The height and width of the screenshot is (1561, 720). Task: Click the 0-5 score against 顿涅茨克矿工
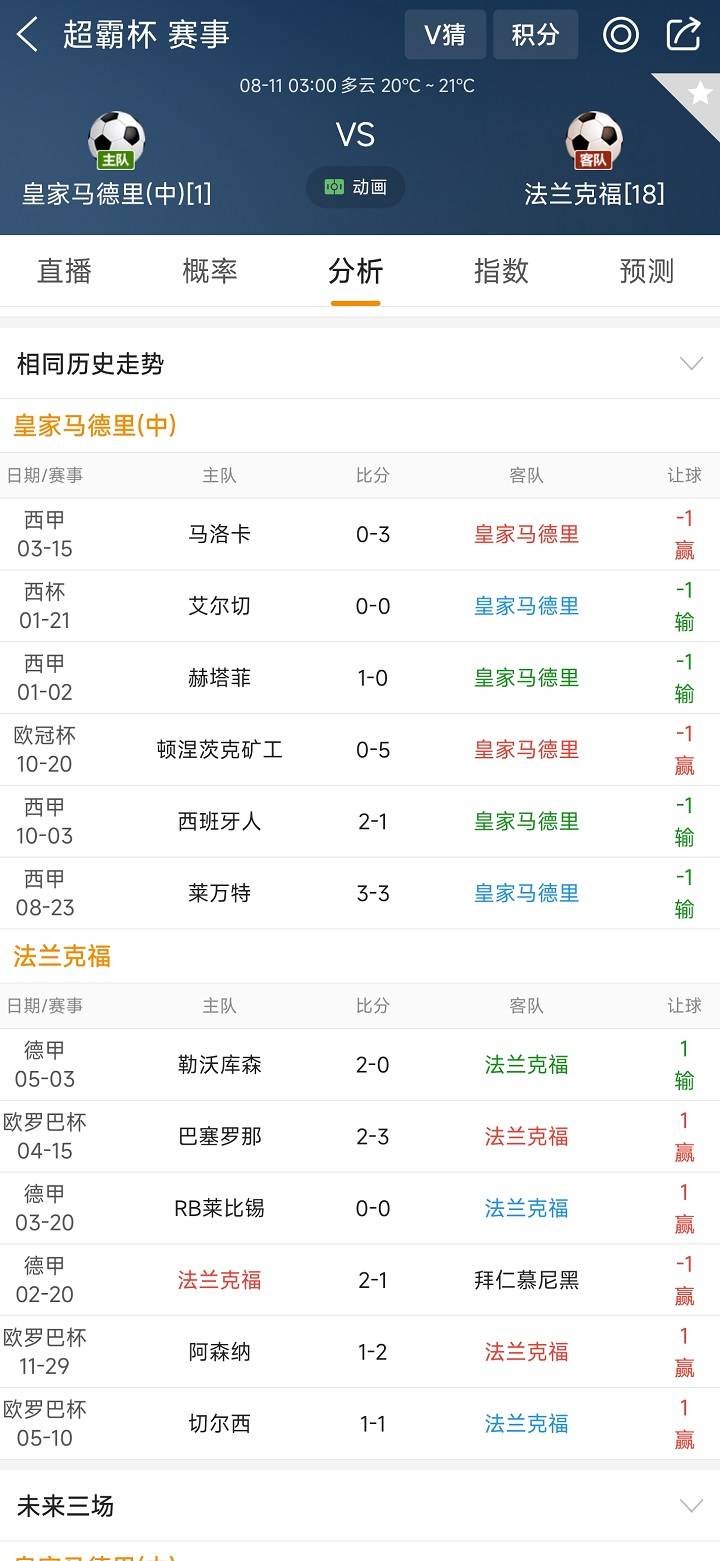[x=371, y=748]
